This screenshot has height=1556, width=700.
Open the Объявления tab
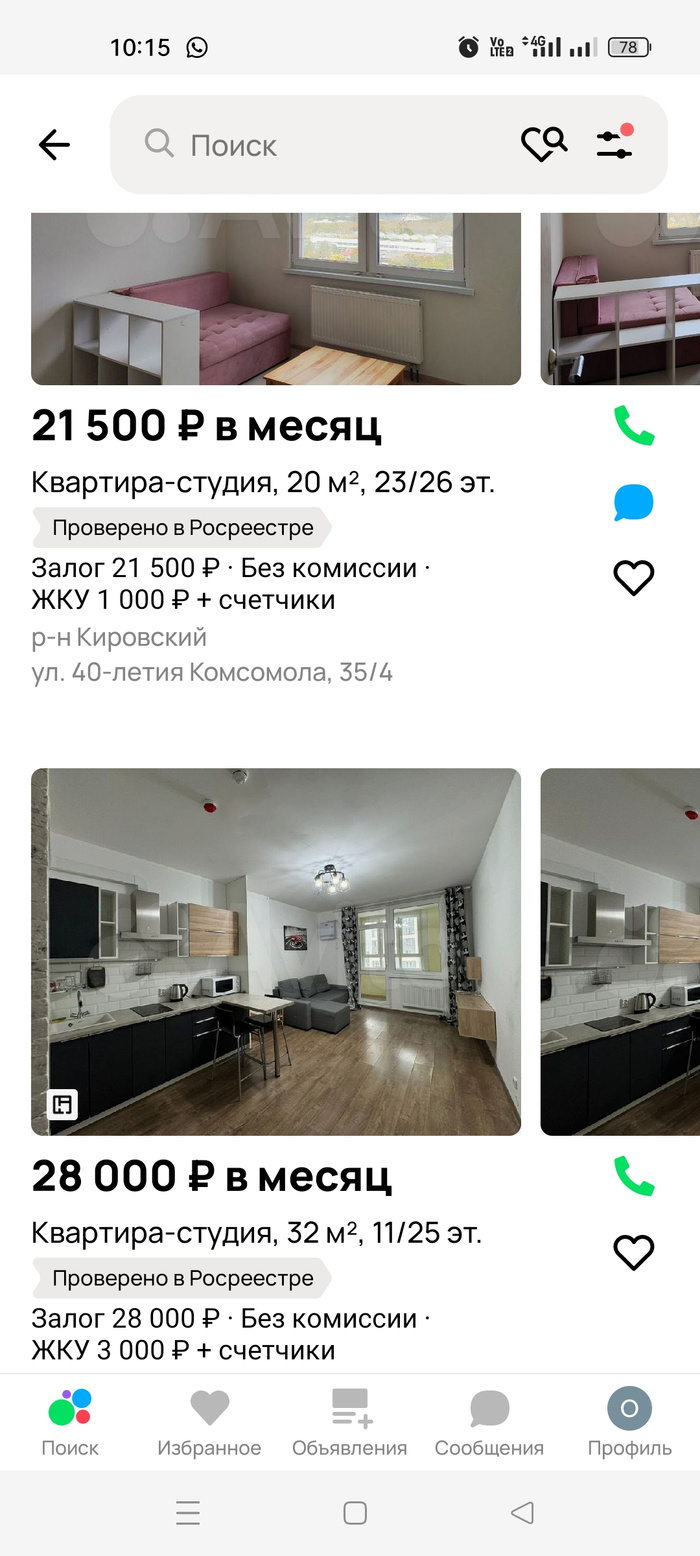point(350,1422)
